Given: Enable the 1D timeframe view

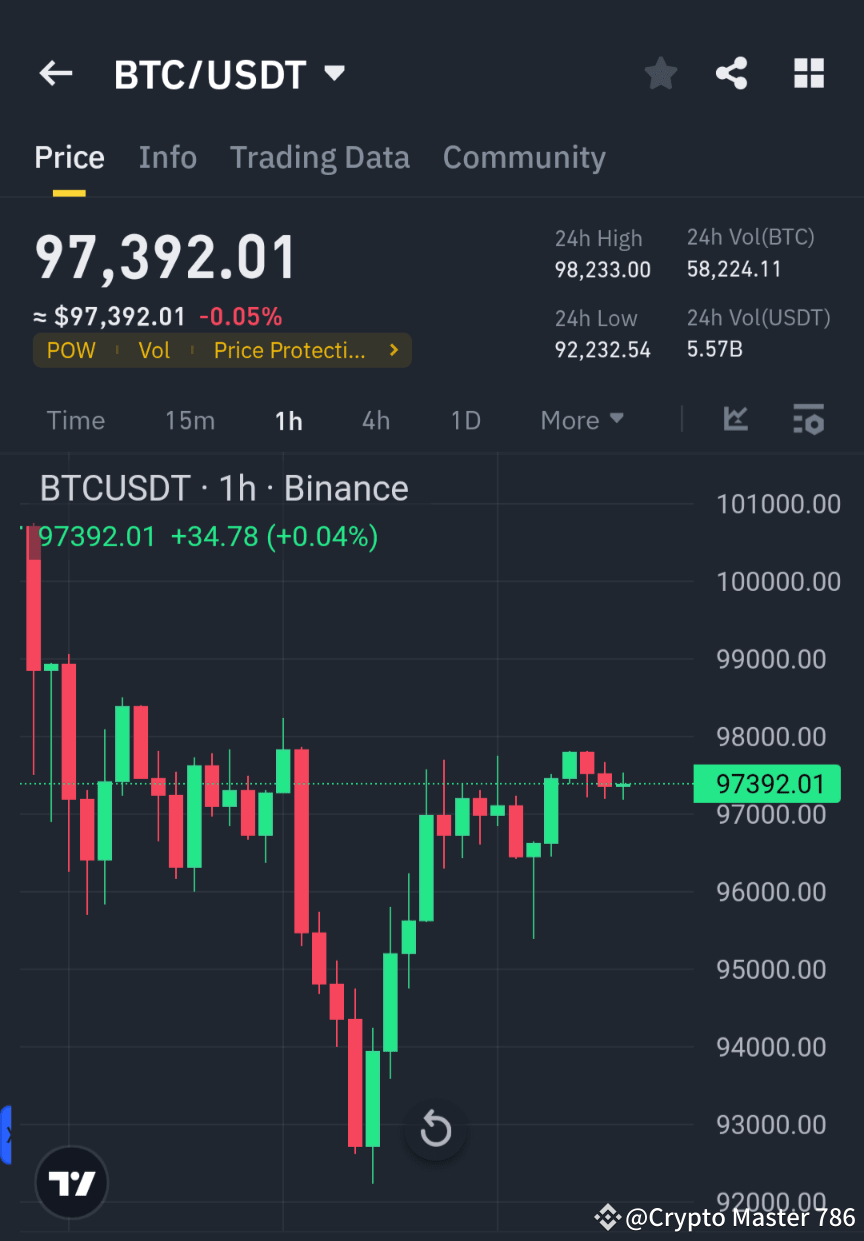Looking at the screenshot, I should point(465,420).
